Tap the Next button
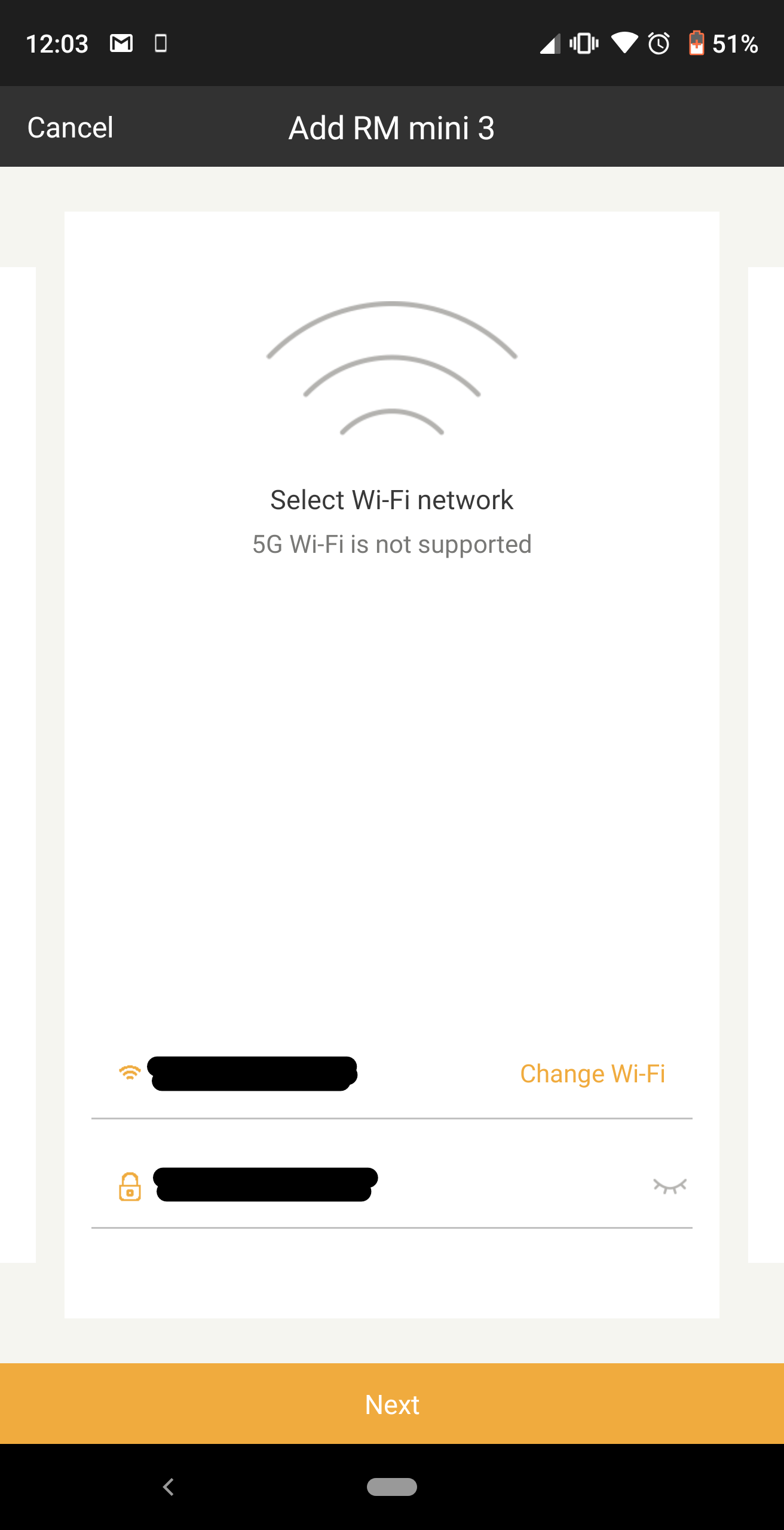784x1530 pixels. [392, 1404]
